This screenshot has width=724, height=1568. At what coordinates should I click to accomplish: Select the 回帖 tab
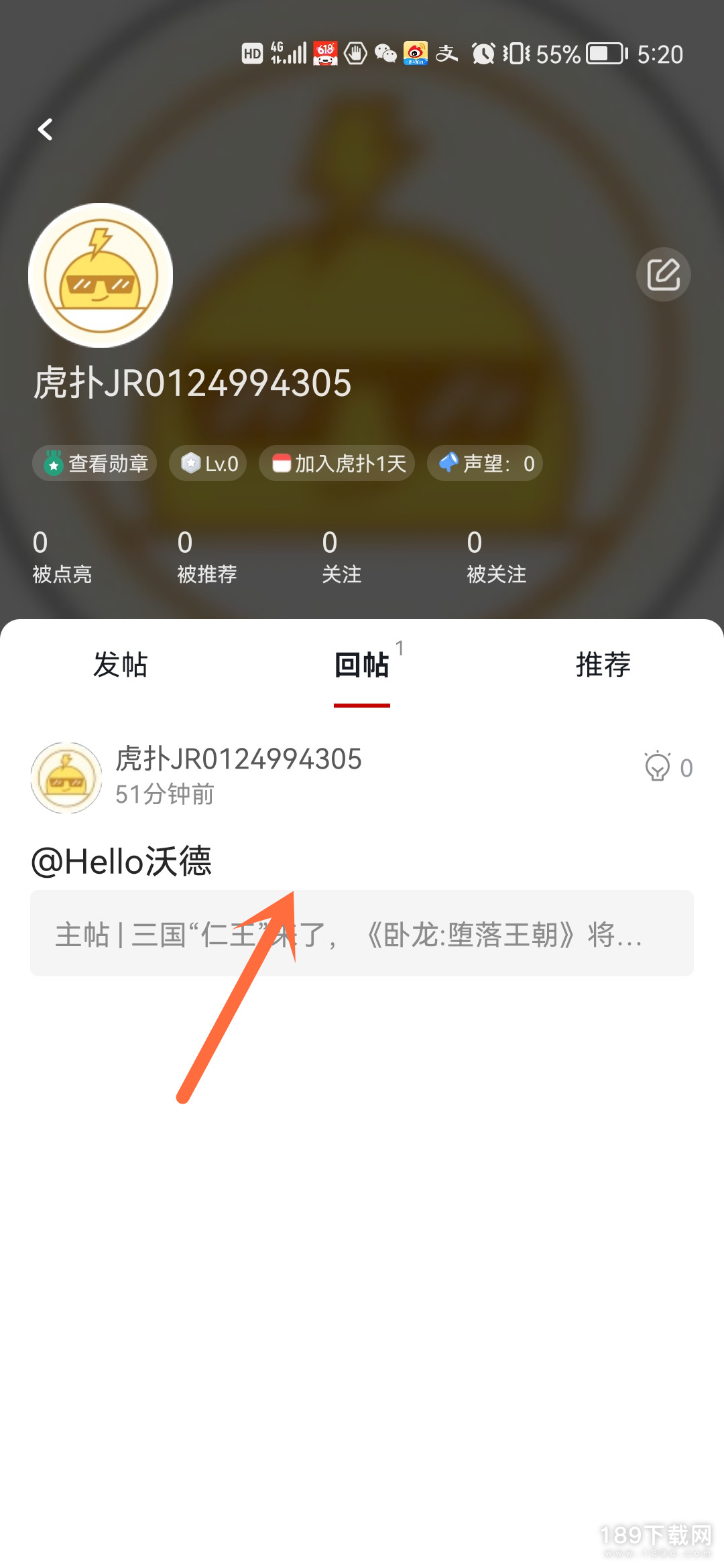coord(362,665)
